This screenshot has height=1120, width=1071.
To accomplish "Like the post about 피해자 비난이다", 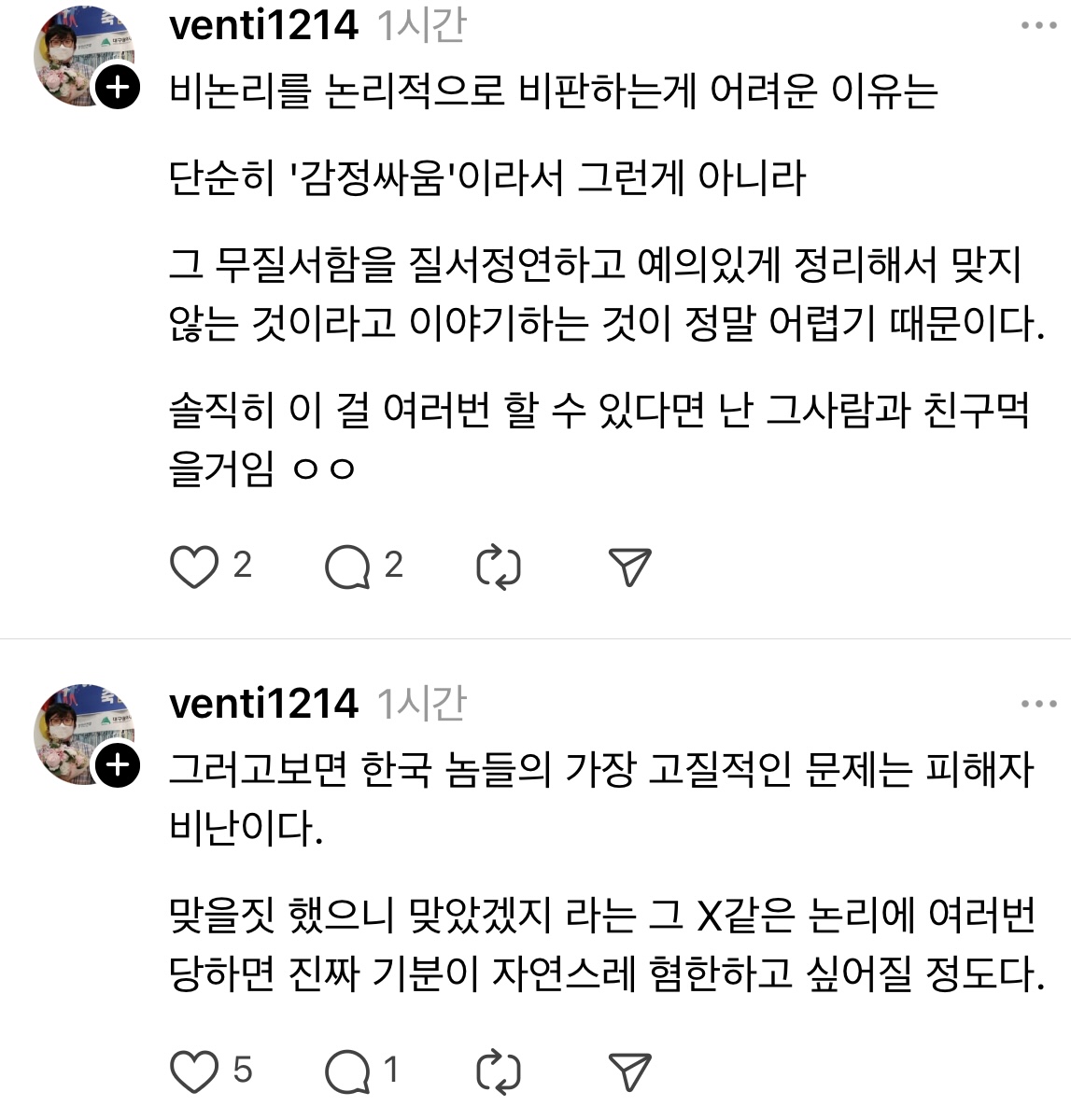I will pyautogui.click(x=194, y=1071).
